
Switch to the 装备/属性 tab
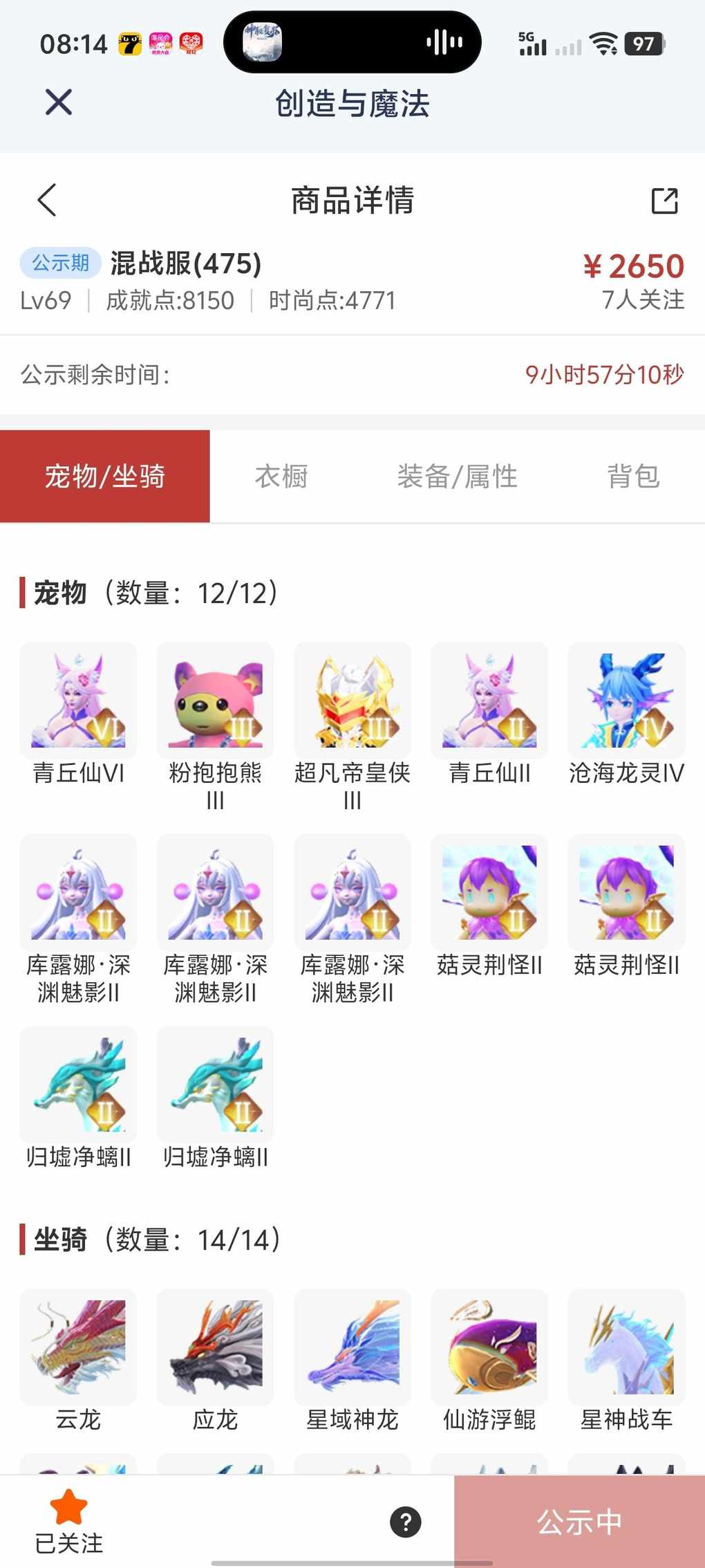[457, 477]
